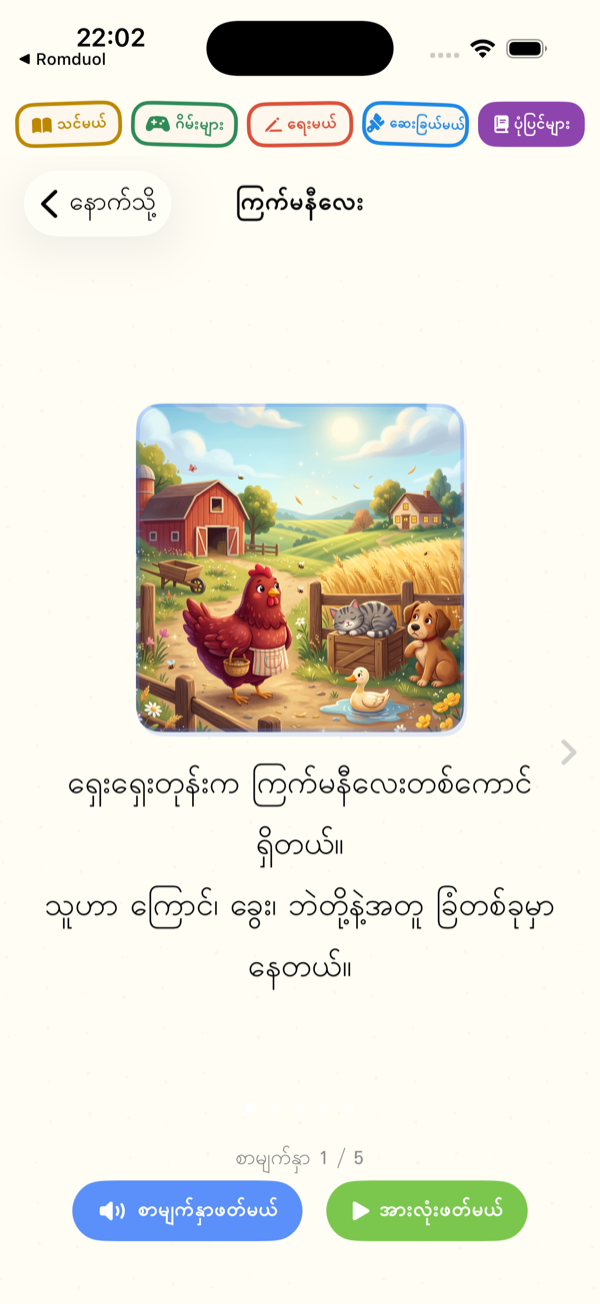The image size is (600, 1304).
Task: Go back with the နောက်သို့ button
Action: pyautogui.click(x=98, y=204)
